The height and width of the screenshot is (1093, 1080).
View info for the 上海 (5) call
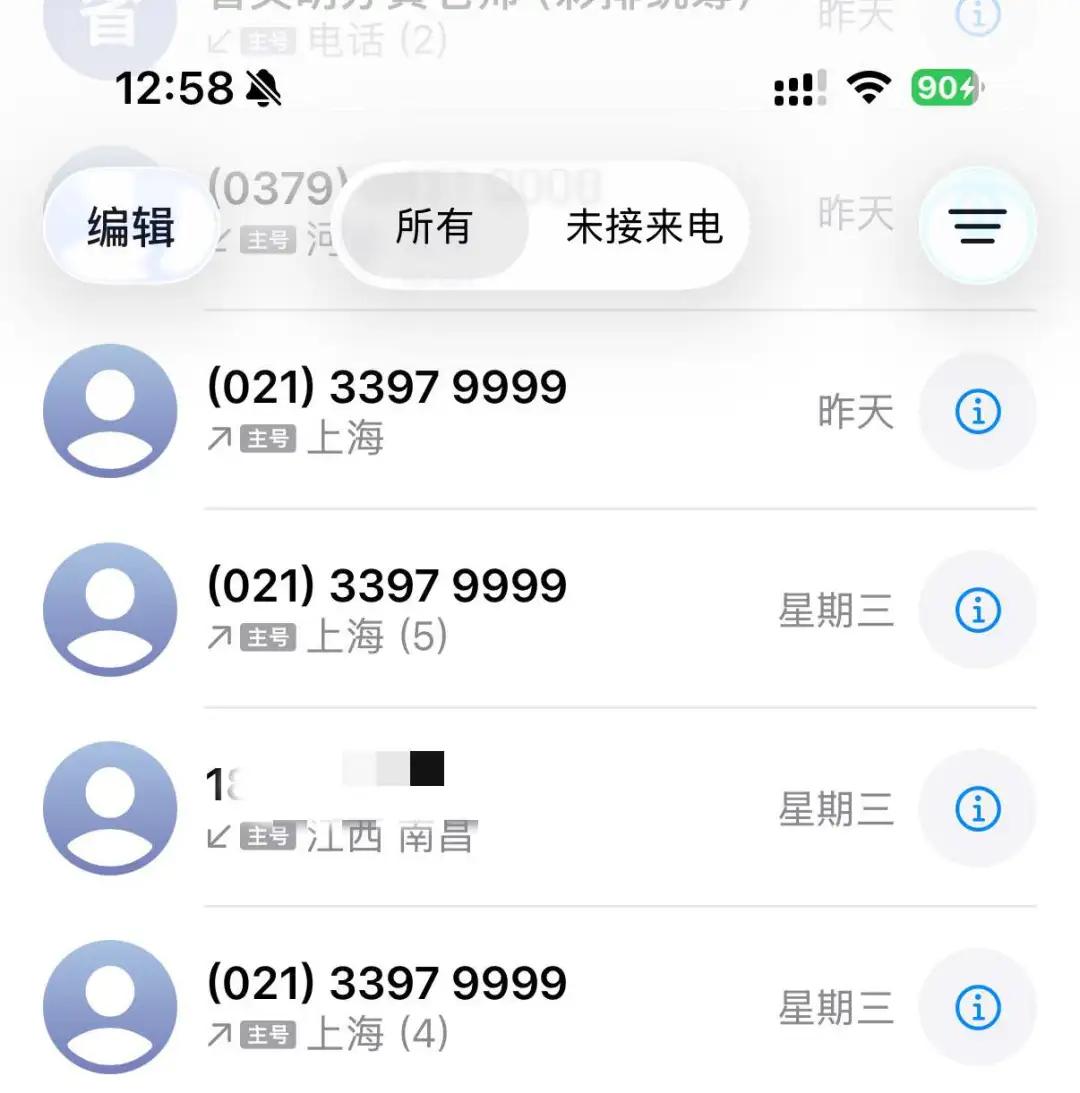coord(977,609)
